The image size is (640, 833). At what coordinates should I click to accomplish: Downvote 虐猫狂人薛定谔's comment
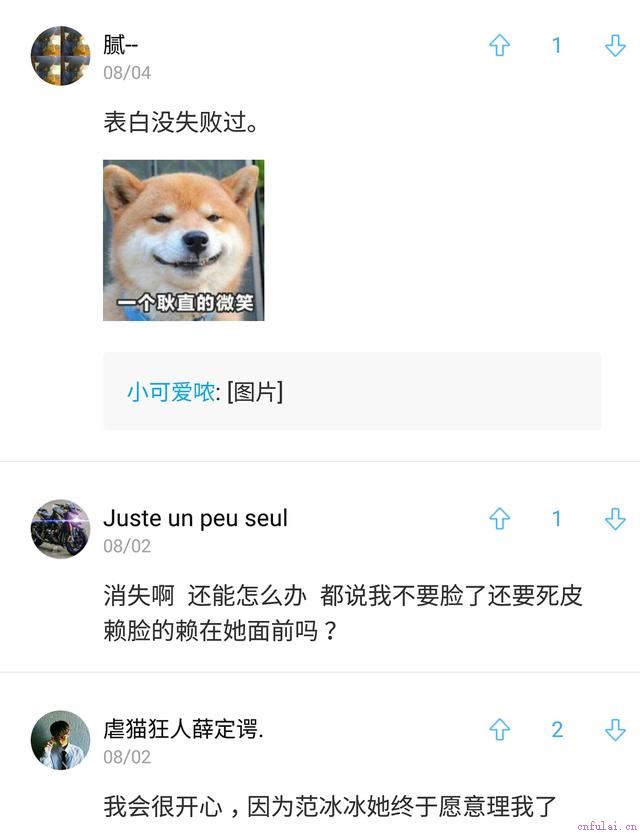coord(615,730)
